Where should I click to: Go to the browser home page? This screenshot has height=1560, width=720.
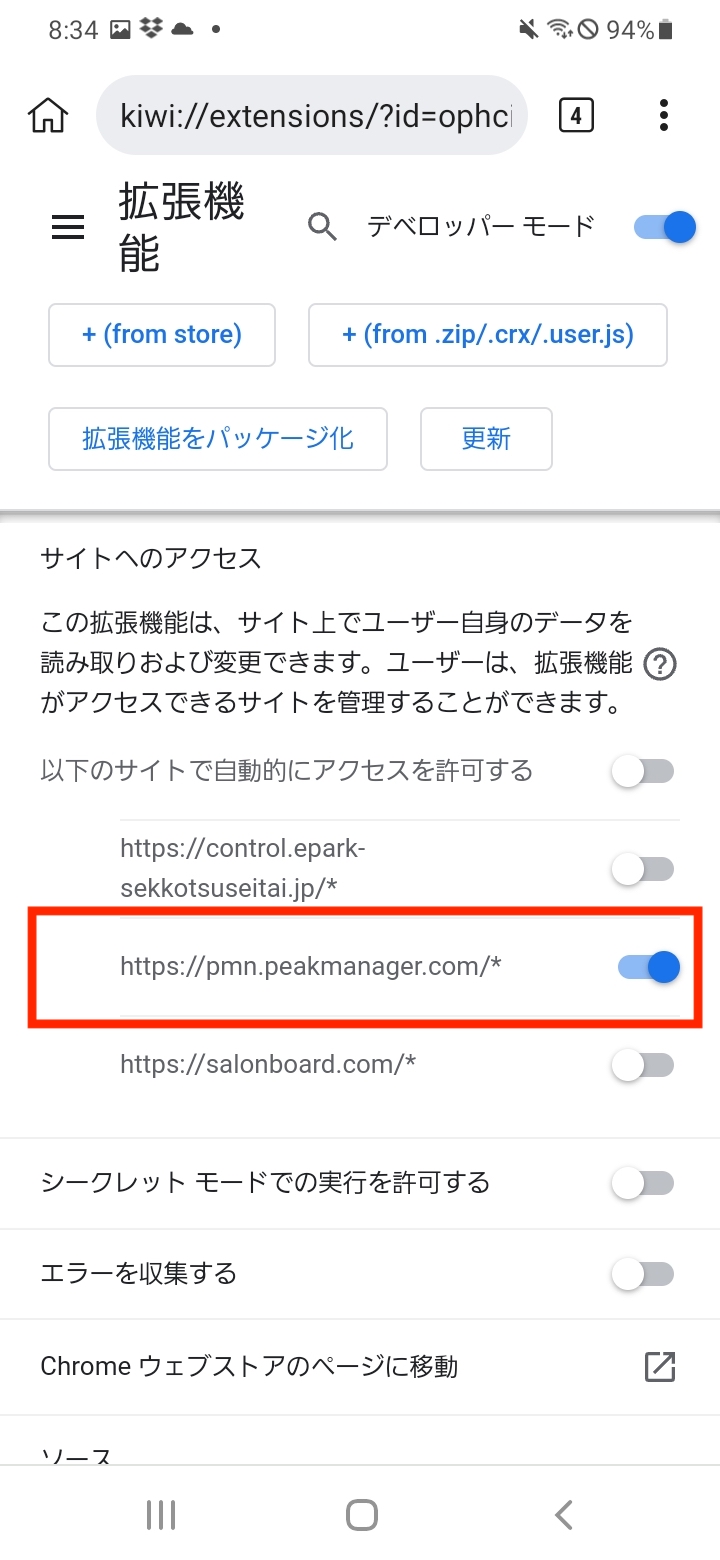[48, 116]
